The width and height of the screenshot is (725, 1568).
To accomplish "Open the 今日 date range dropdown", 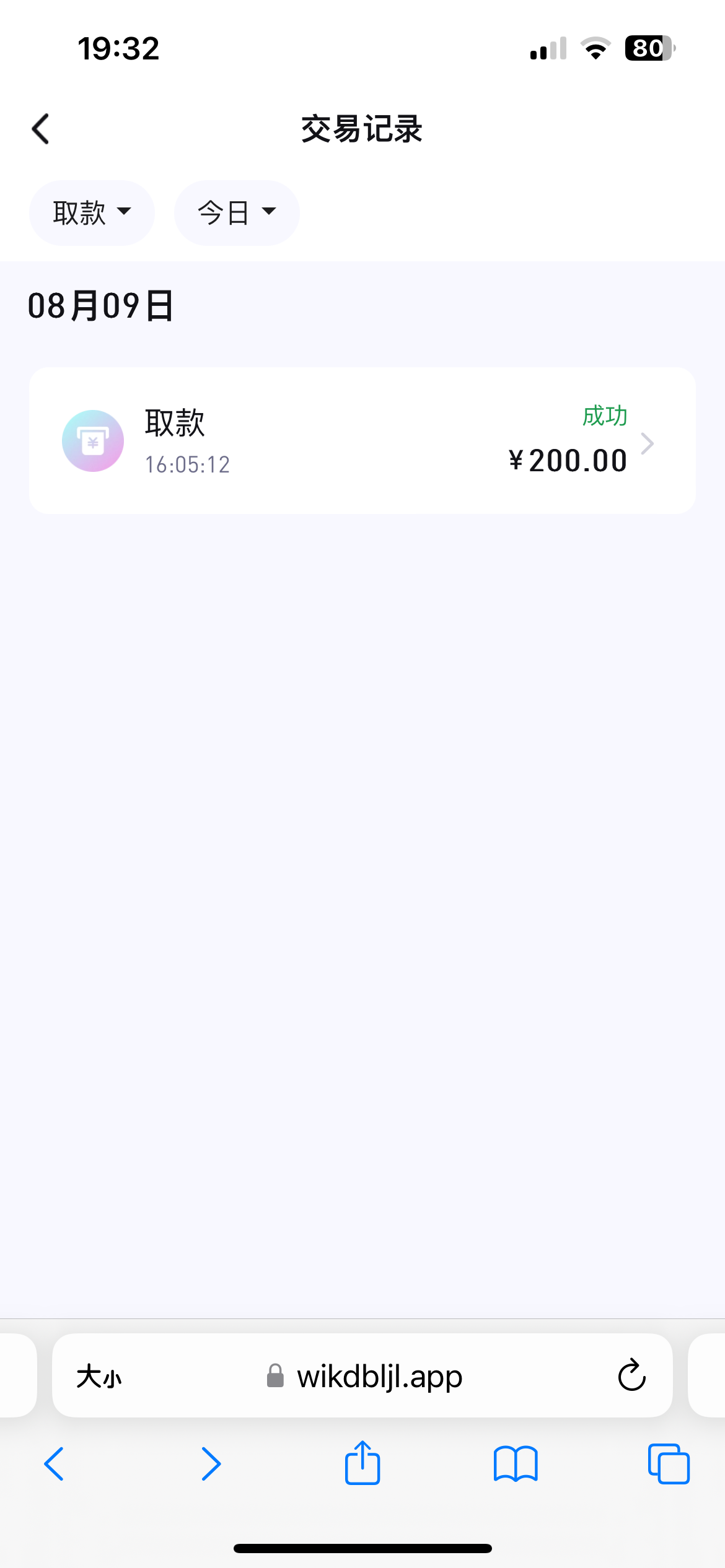I will [237, 213].
